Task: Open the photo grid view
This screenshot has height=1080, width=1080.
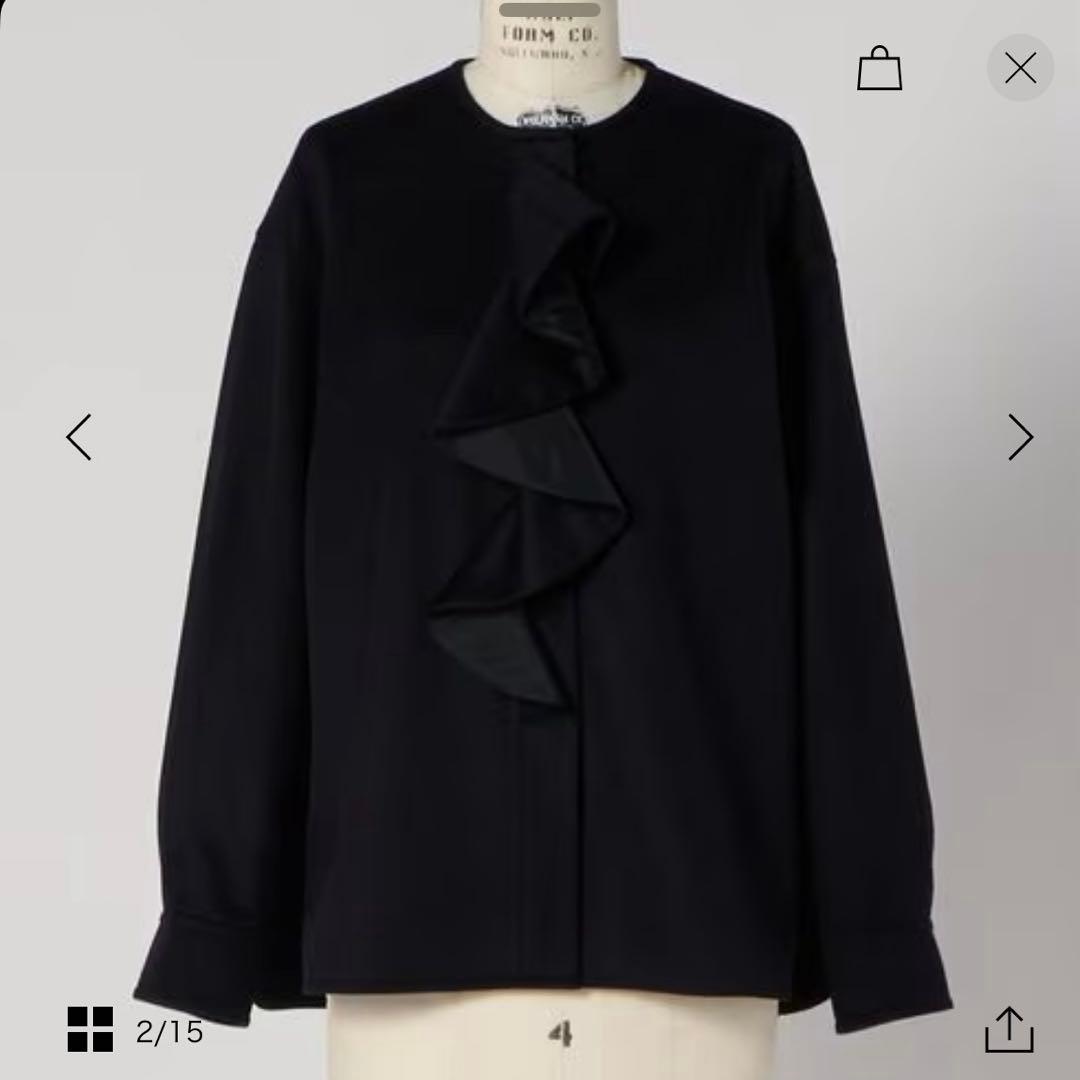Action: [x=90, y=1029]
